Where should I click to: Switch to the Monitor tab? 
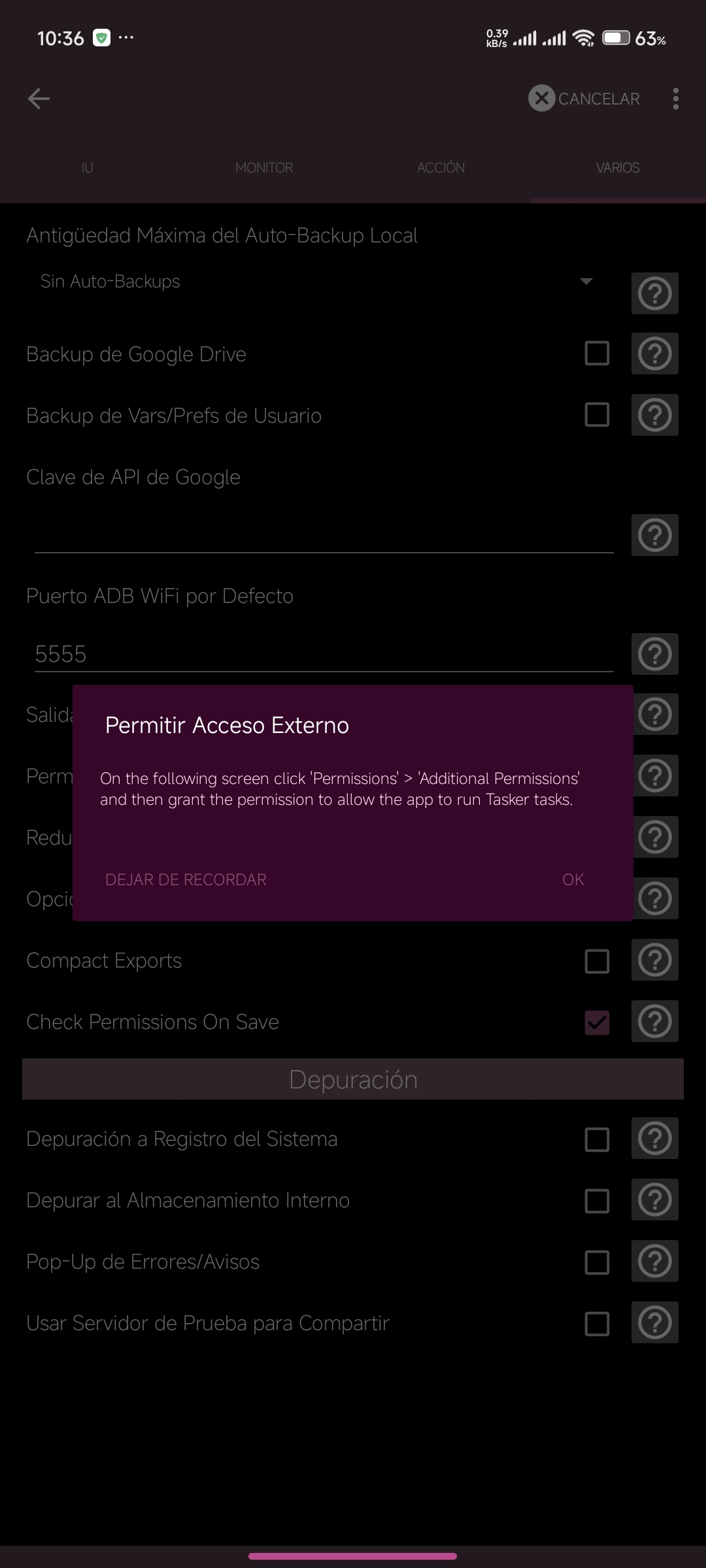point(264,168)
